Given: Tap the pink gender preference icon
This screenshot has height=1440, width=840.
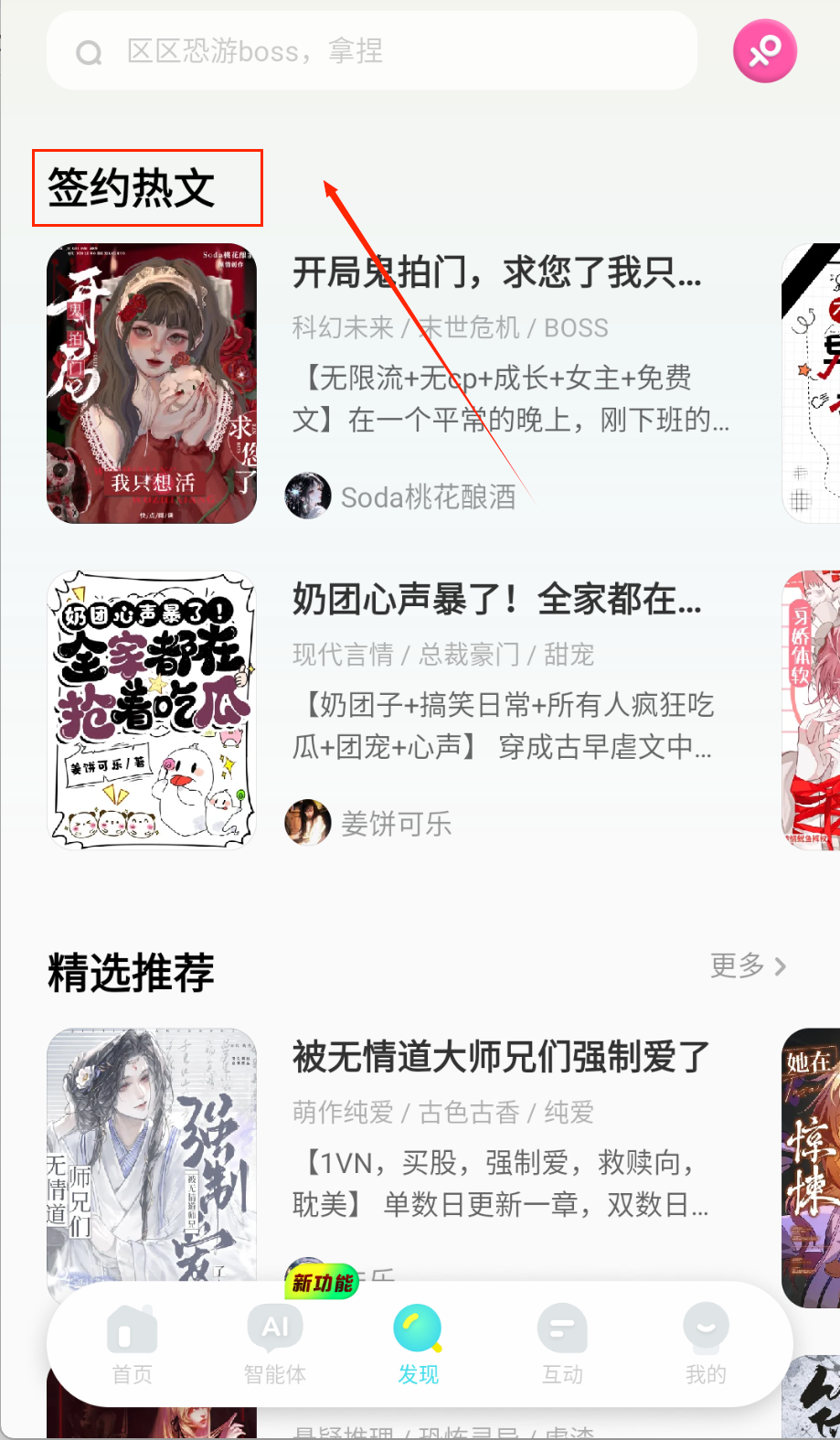Looking at the screenshot, I should click(x=764, y=51).
